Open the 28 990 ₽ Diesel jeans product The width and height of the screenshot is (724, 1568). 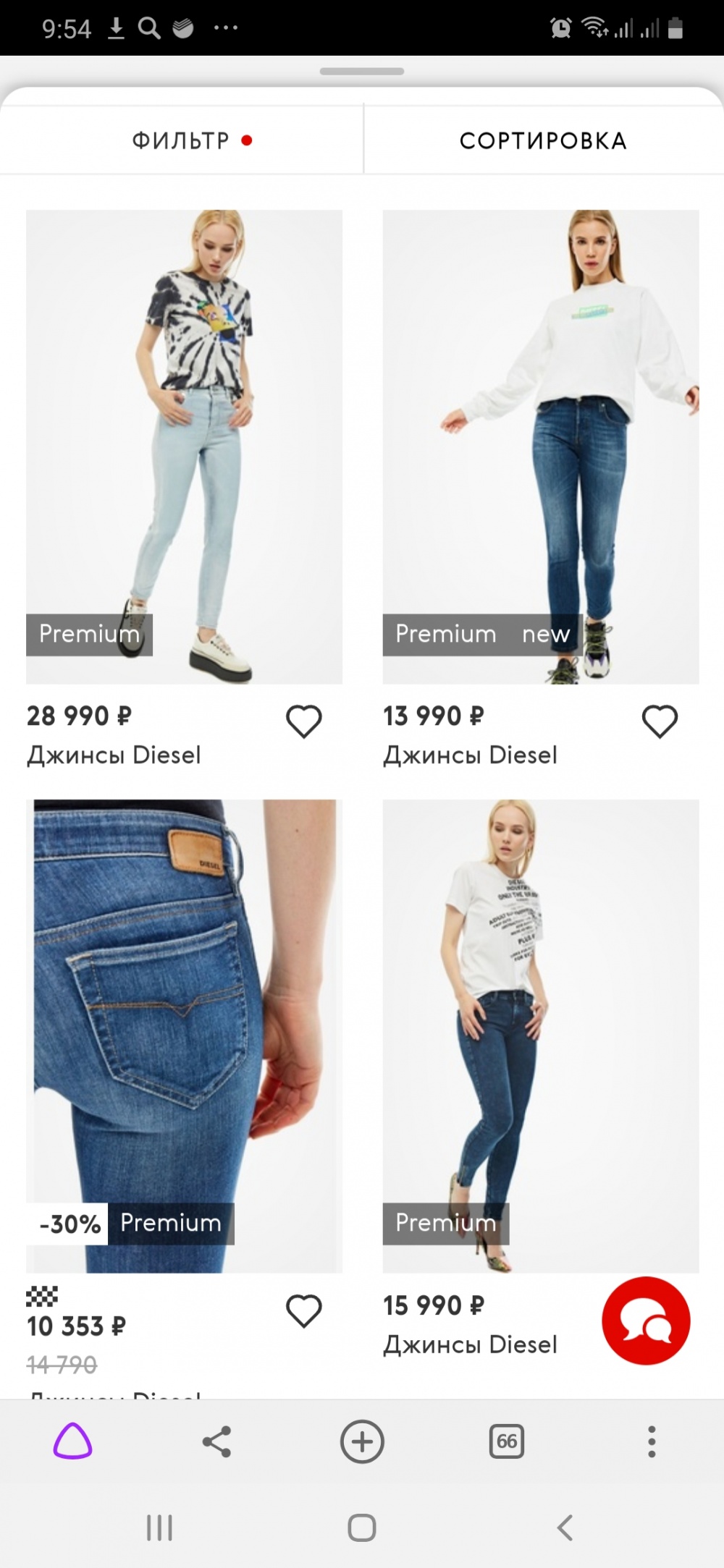[x=184, y=446]
